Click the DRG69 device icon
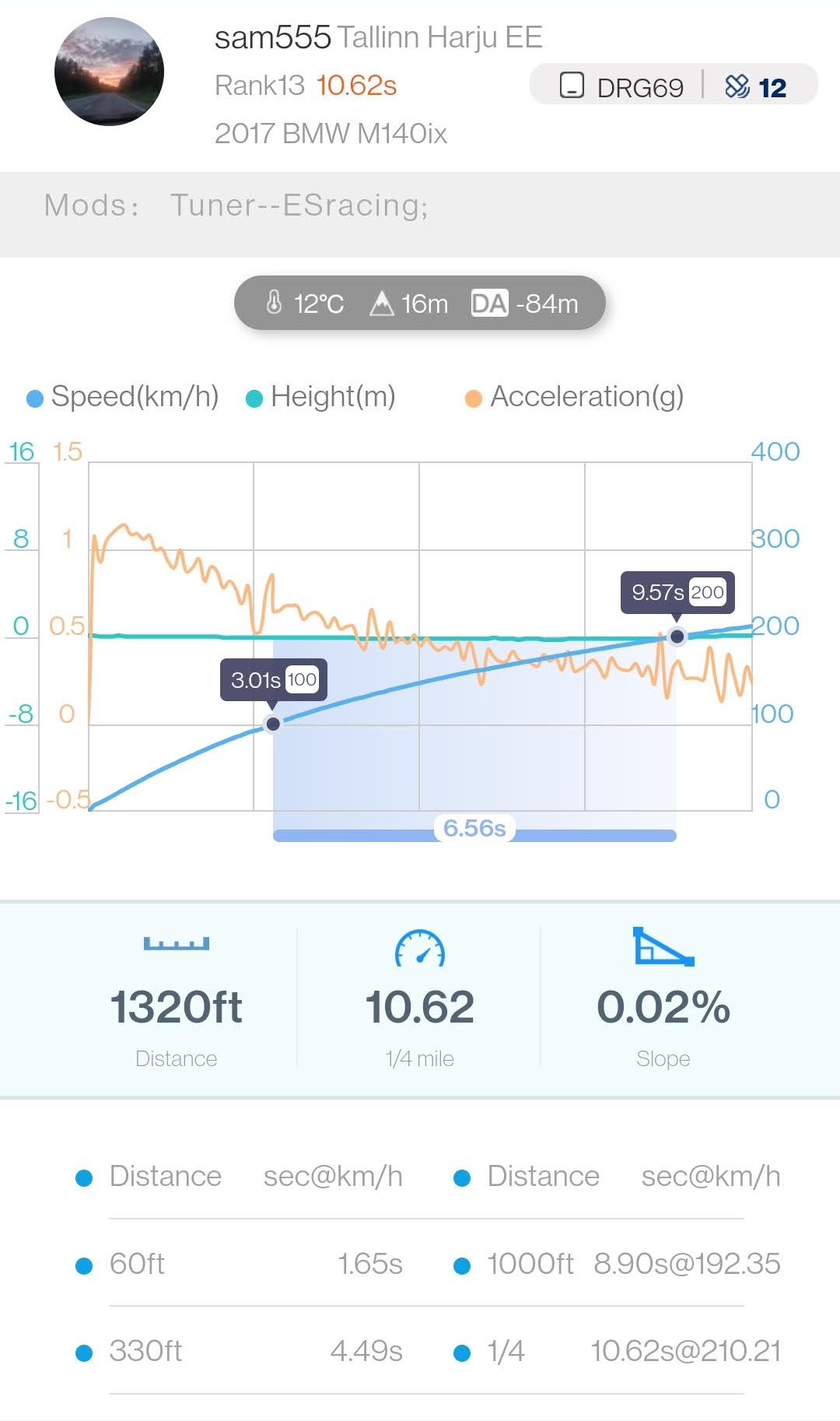Screen dimensions: 840x1421 (573, 86)
